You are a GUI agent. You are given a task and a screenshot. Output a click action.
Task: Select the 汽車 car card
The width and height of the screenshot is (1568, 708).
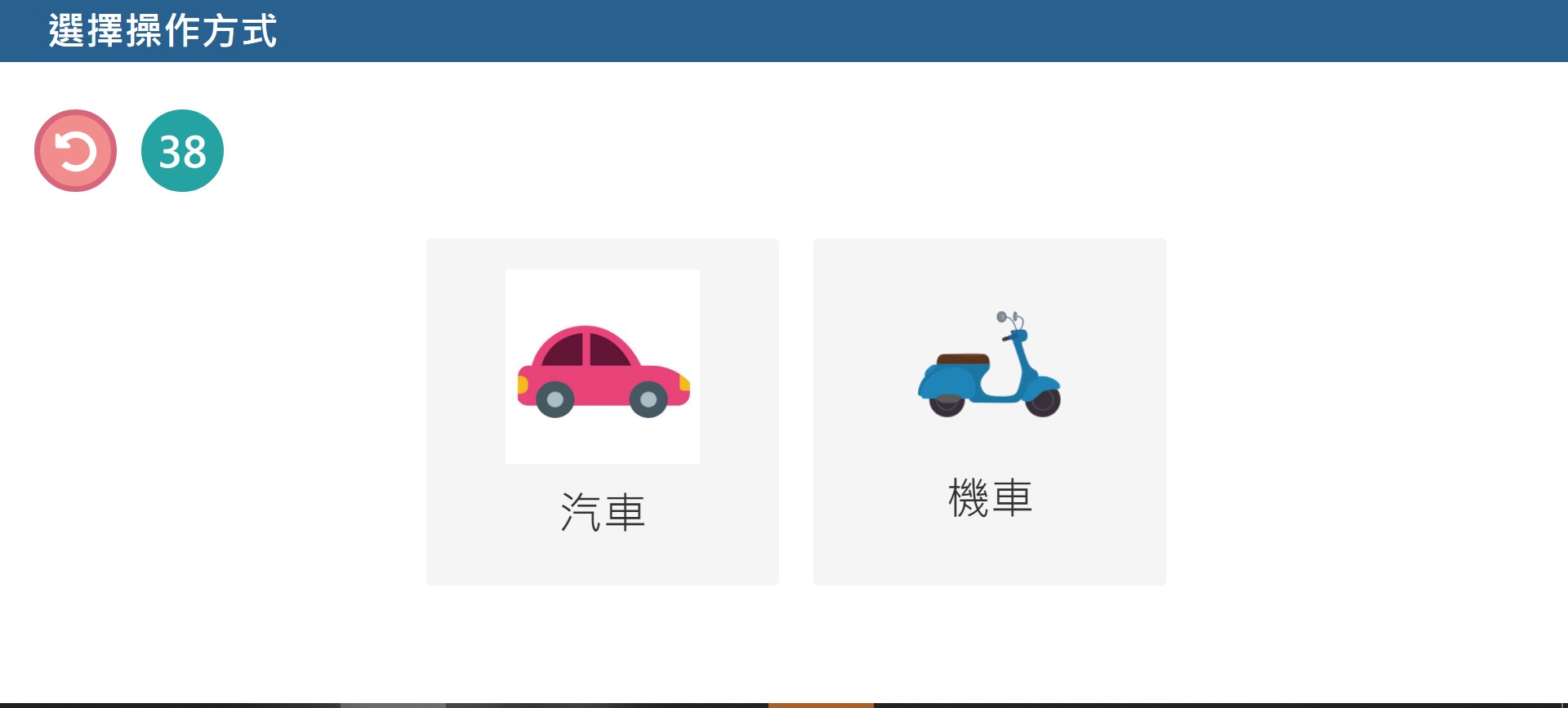[x=602, y=411]
